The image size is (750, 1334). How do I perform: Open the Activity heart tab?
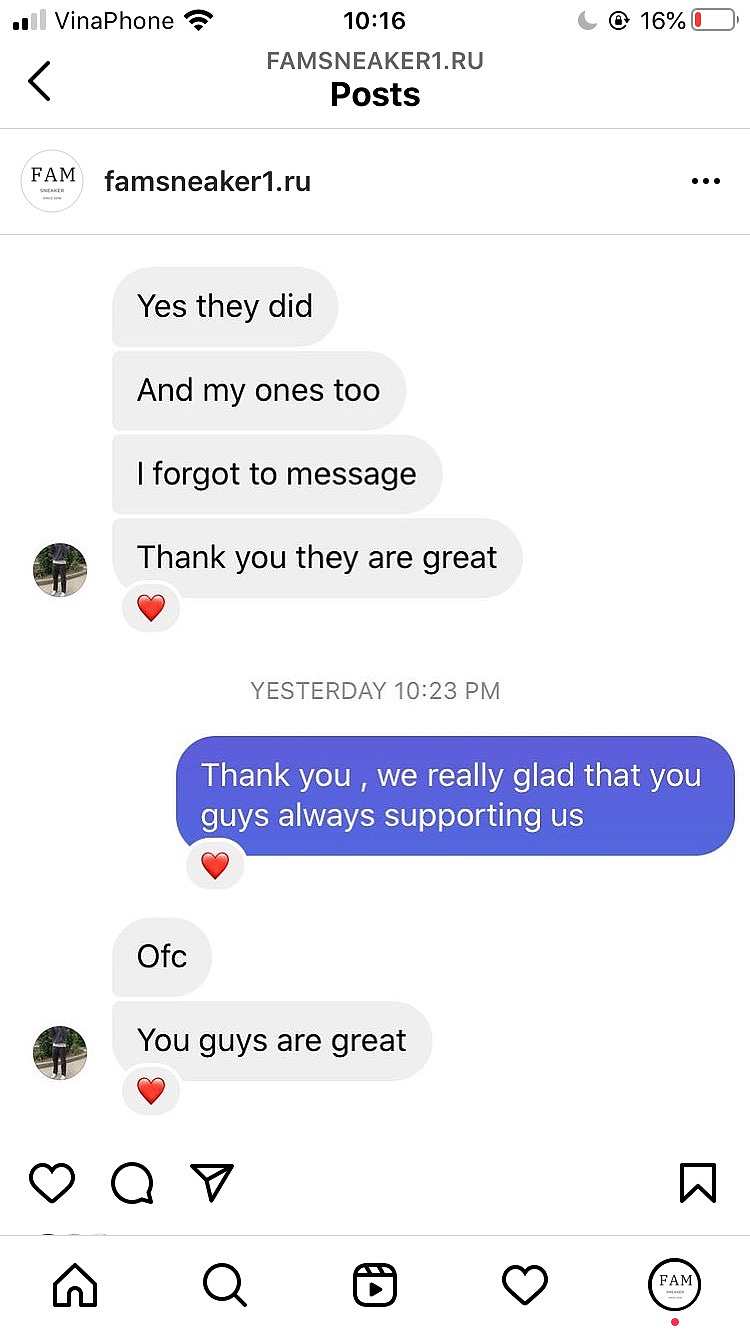point(524,1284)
